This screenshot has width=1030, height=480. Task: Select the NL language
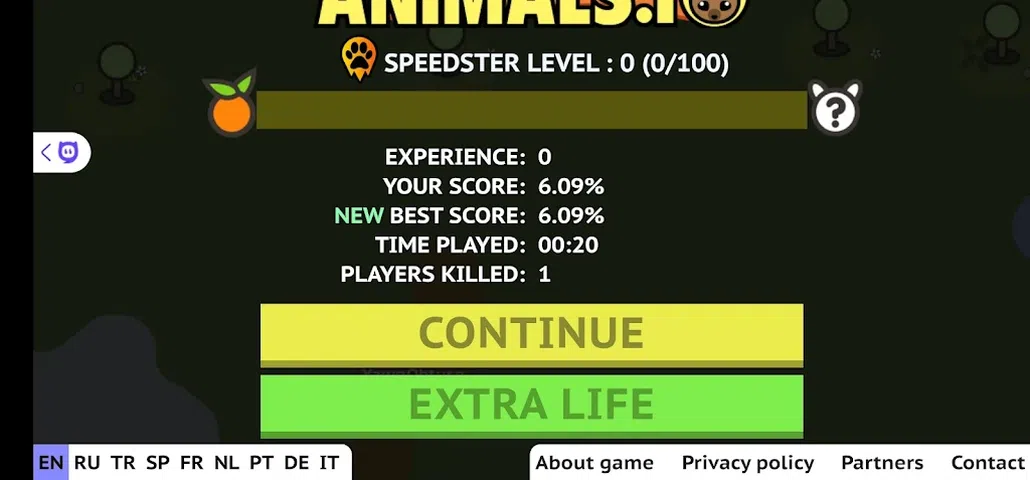point(227,462)
